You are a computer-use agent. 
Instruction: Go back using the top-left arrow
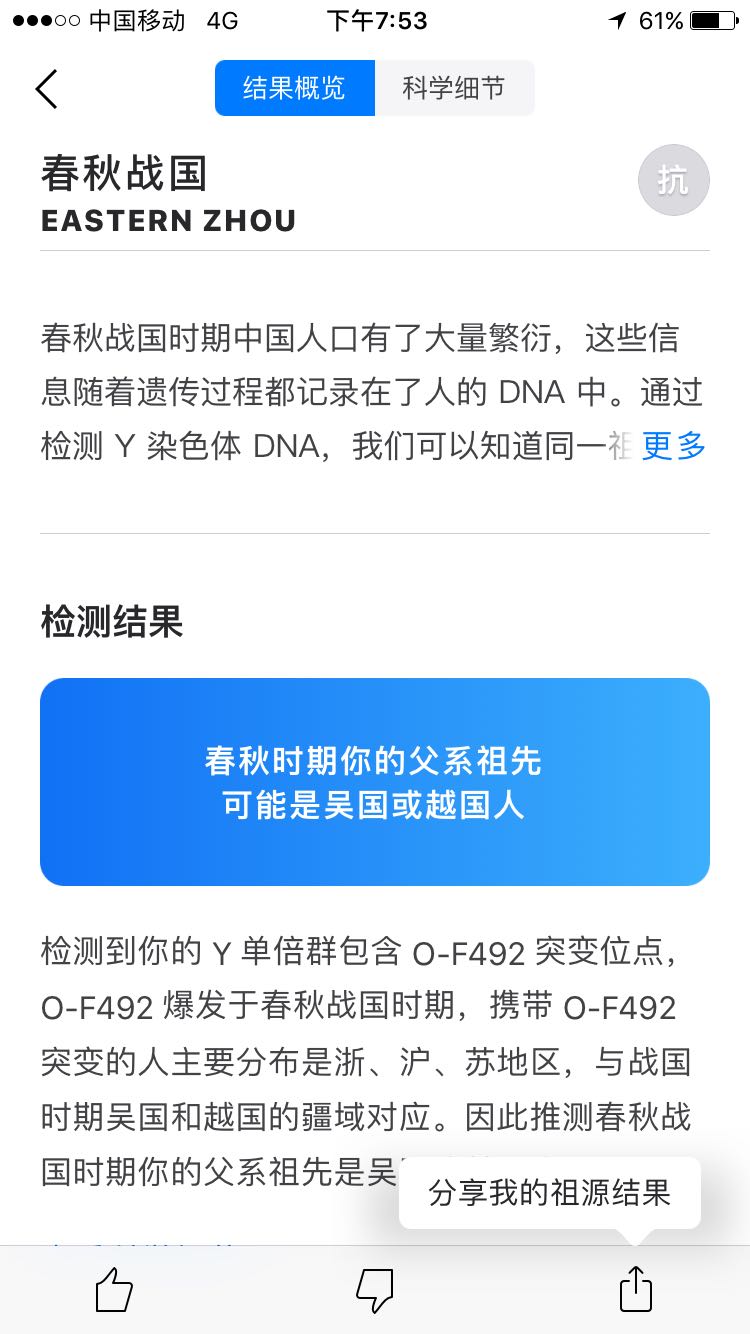pos(46,88)
